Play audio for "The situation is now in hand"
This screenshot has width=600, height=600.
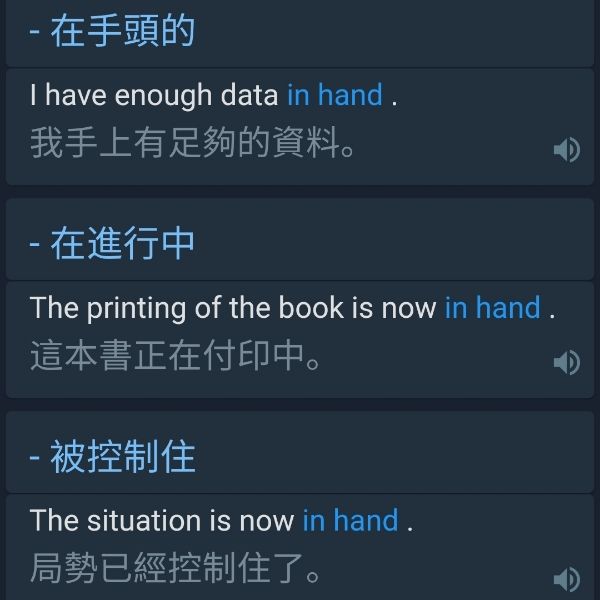pos(566,578)
